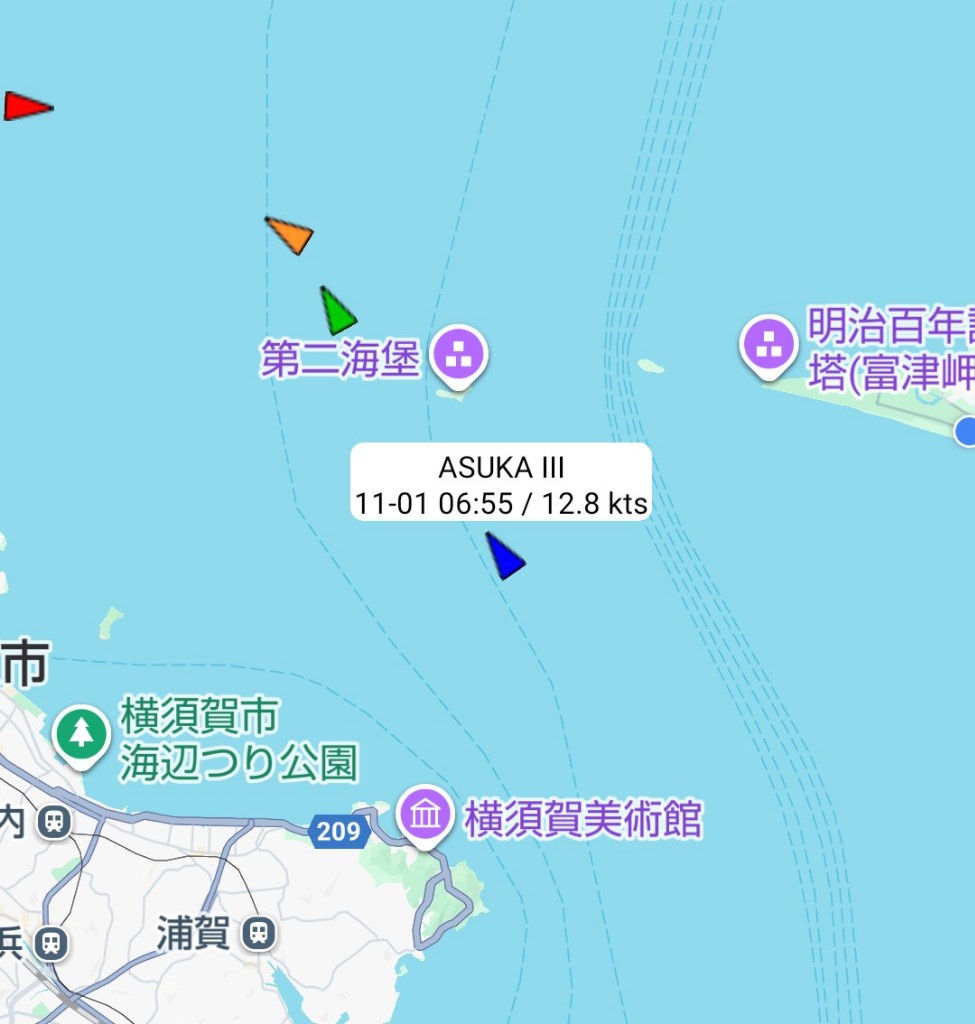Open the 第二海堡 landmark pin
Screen dimensions: 975x1024
459,355
